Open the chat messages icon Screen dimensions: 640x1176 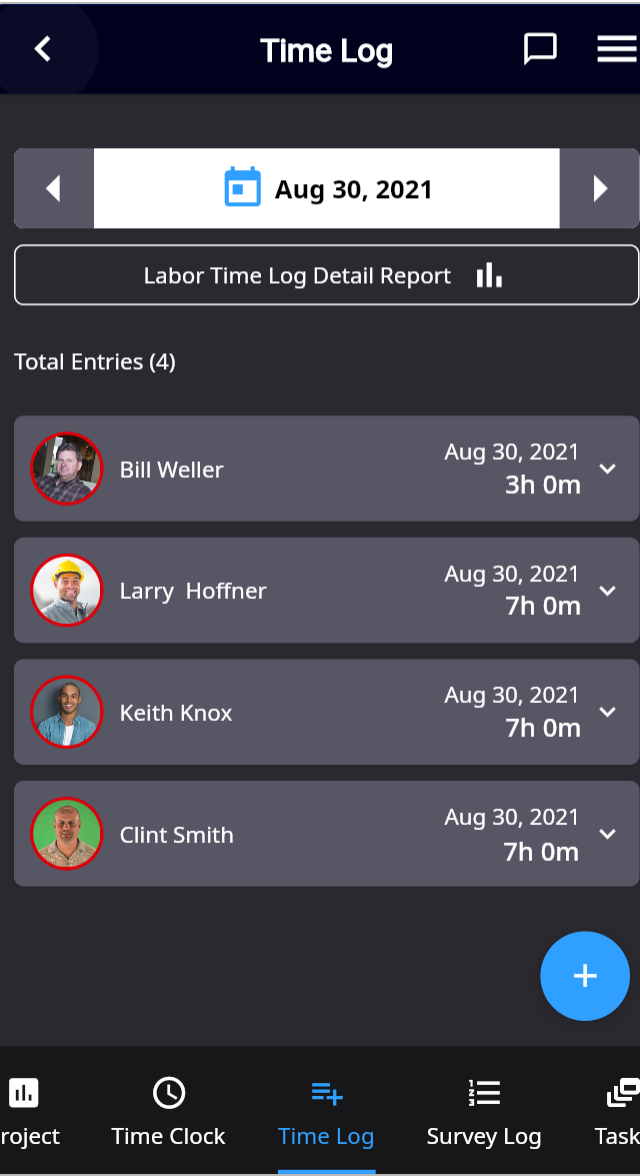540,49
